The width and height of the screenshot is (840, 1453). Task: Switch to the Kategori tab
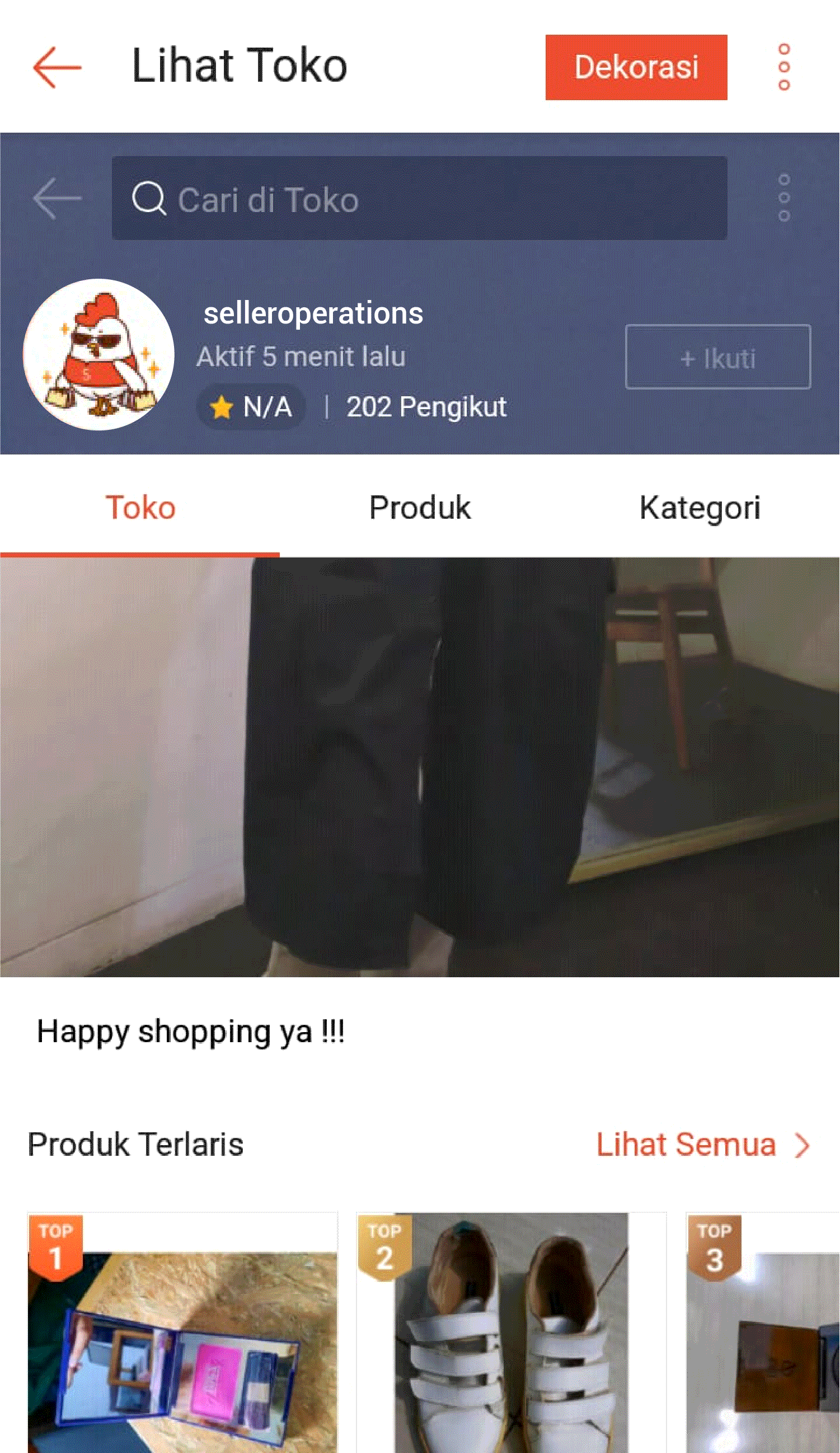pyautogui.click(x=700, y=508)
